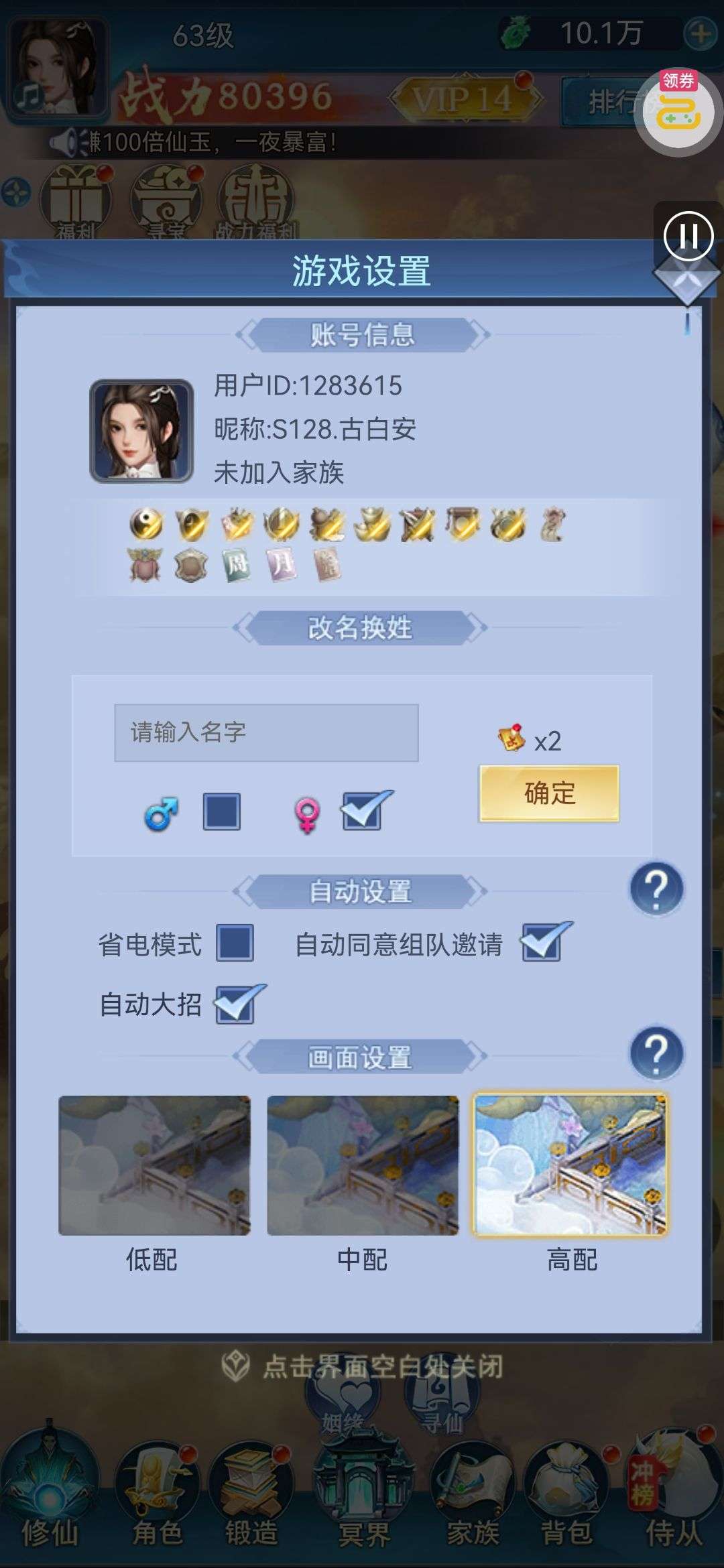Select the male gender checkbox
724x1568 pixels.
coord(222,811)
